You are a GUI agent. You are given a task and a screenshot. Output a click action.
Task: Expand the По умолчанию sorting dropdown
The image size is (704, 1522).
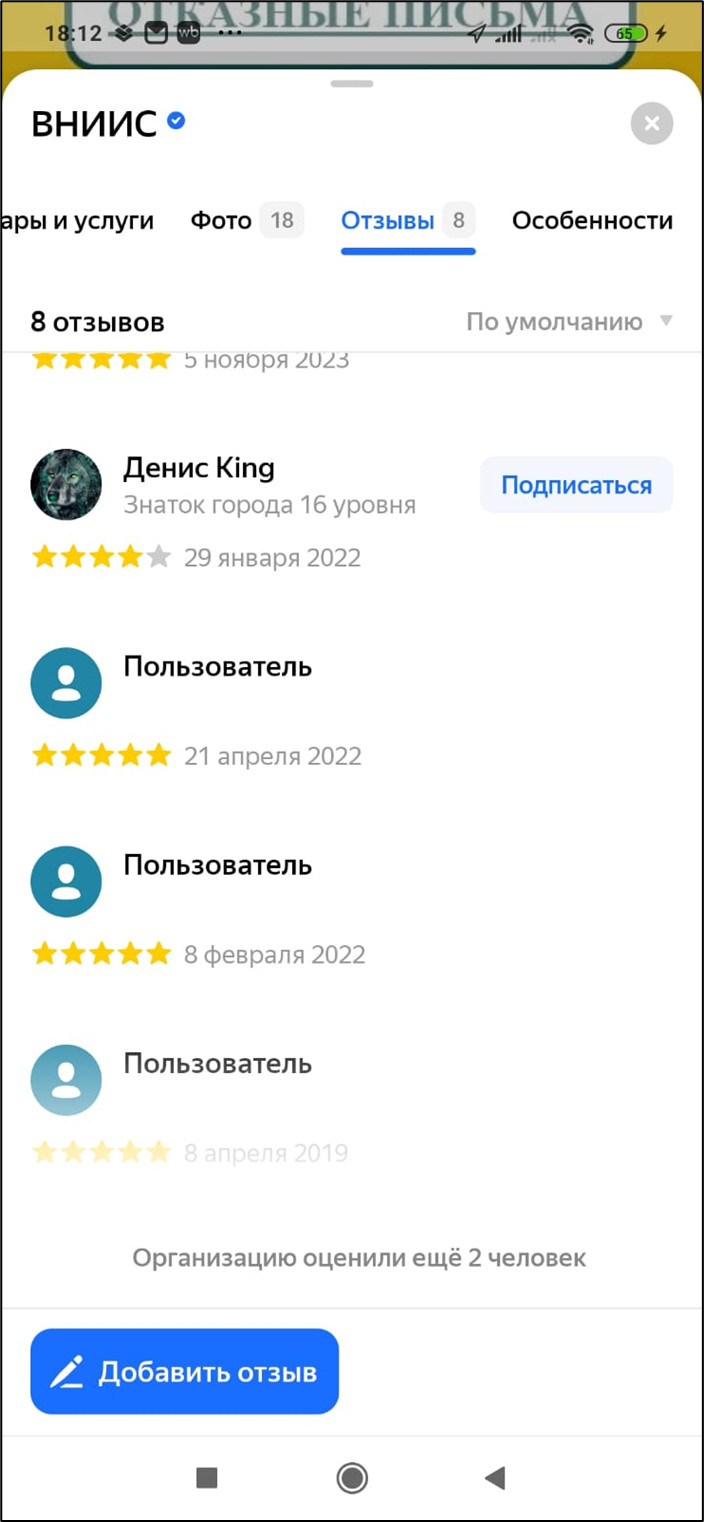coord(569,322)
